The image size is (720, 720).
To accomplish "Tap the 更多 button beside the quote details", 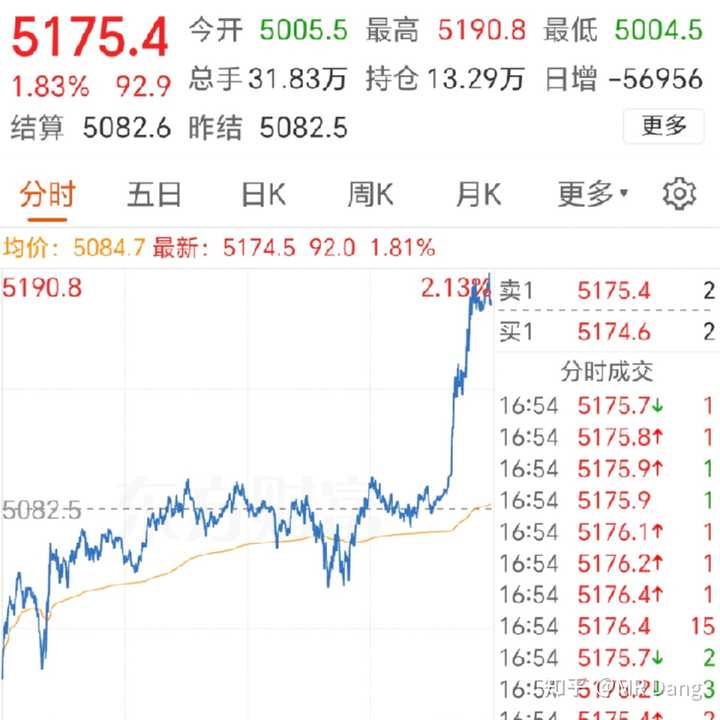I will pos(663,127).
